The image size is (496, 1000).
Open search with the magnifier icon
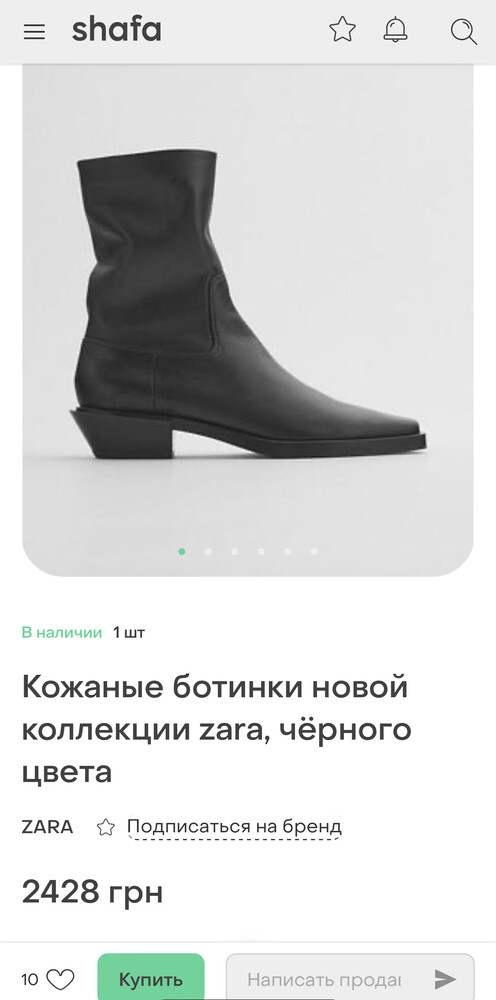tap(463, 31)
